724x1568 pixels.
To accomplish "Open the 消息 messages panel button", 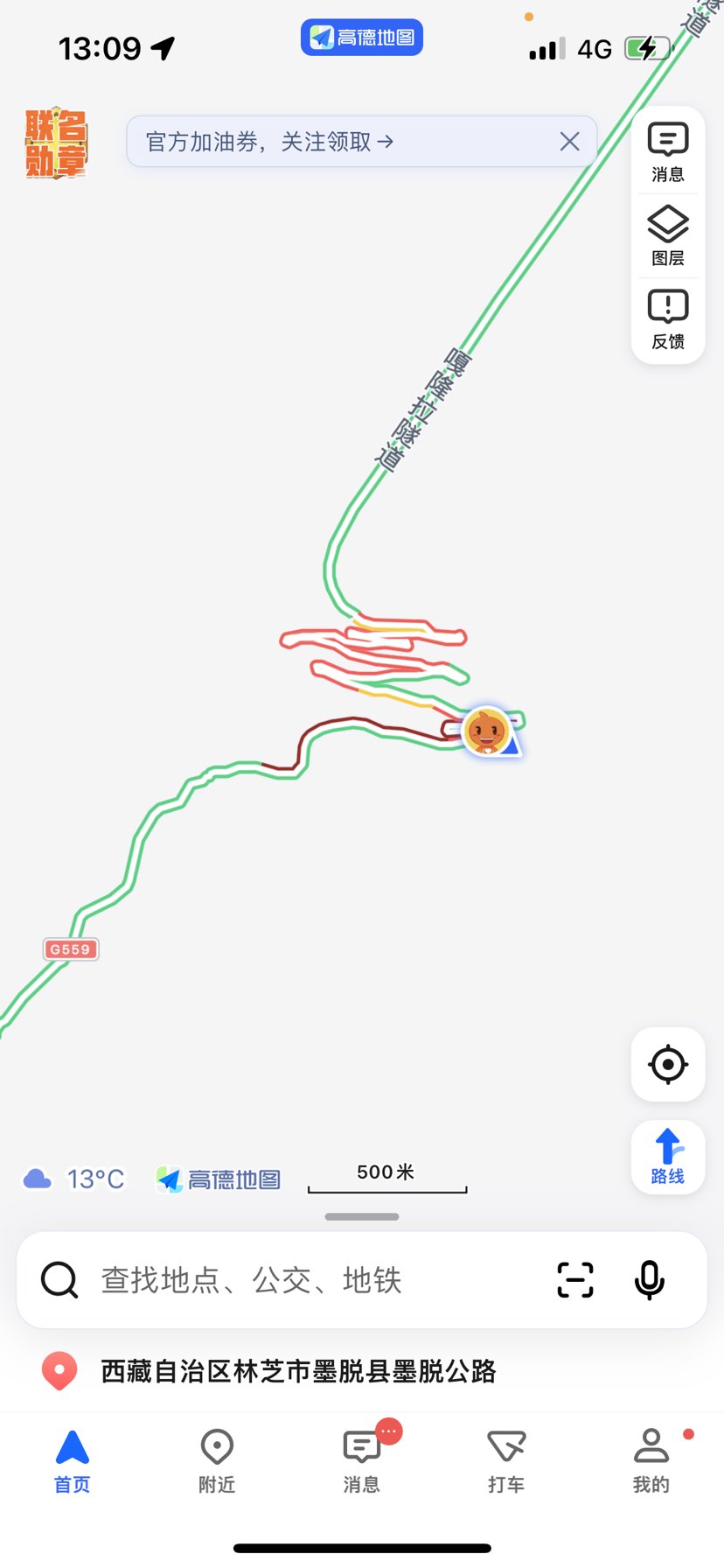I will tap(668, 151).
